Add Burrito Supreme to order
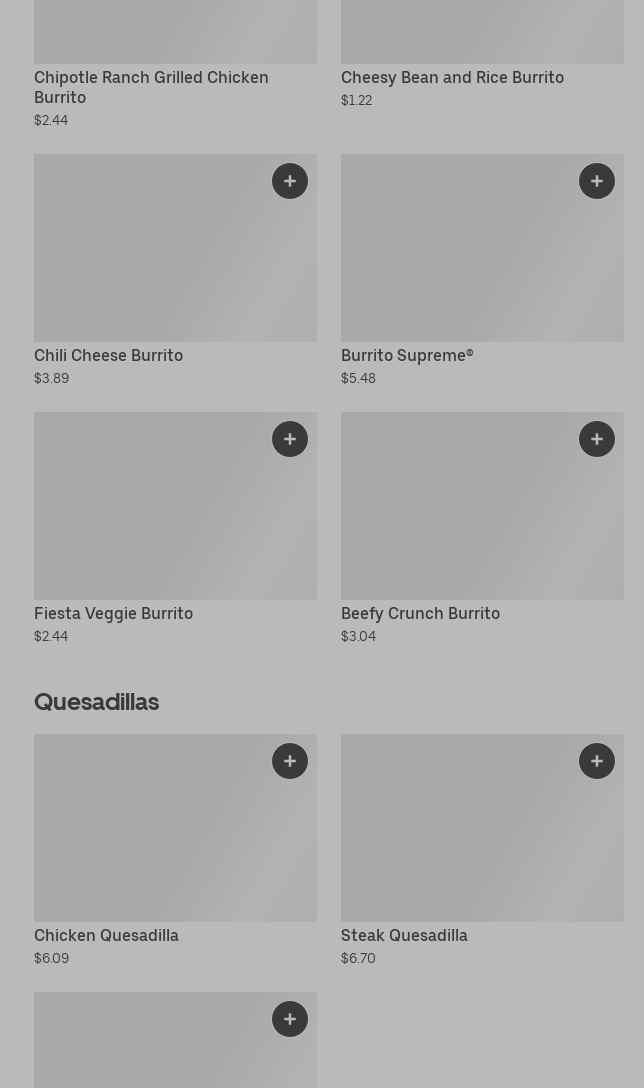Viewport: 644px width, 1088px height. (597, 181)
